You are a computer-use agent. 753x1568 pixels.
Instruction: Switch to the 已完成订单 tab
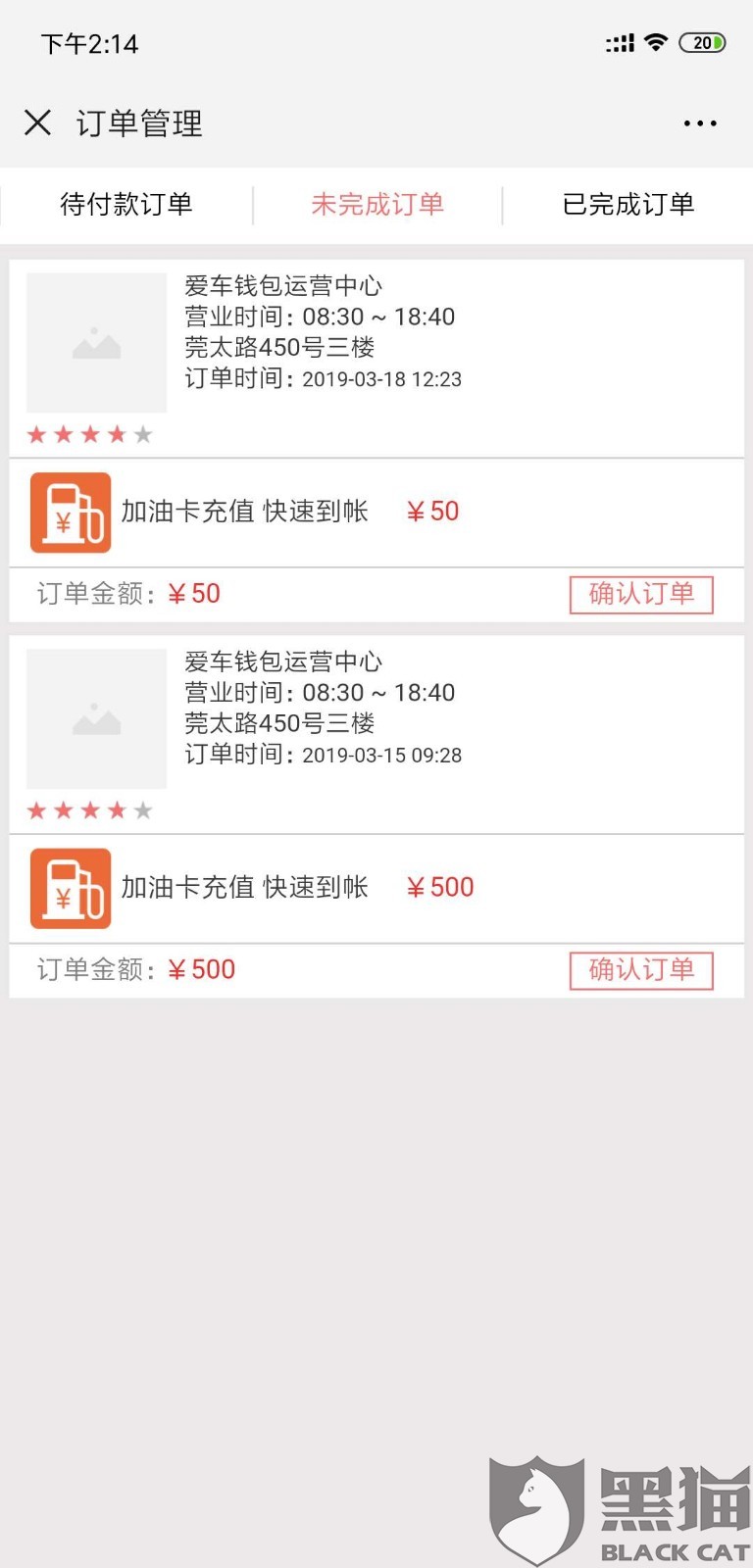(628, 204)
